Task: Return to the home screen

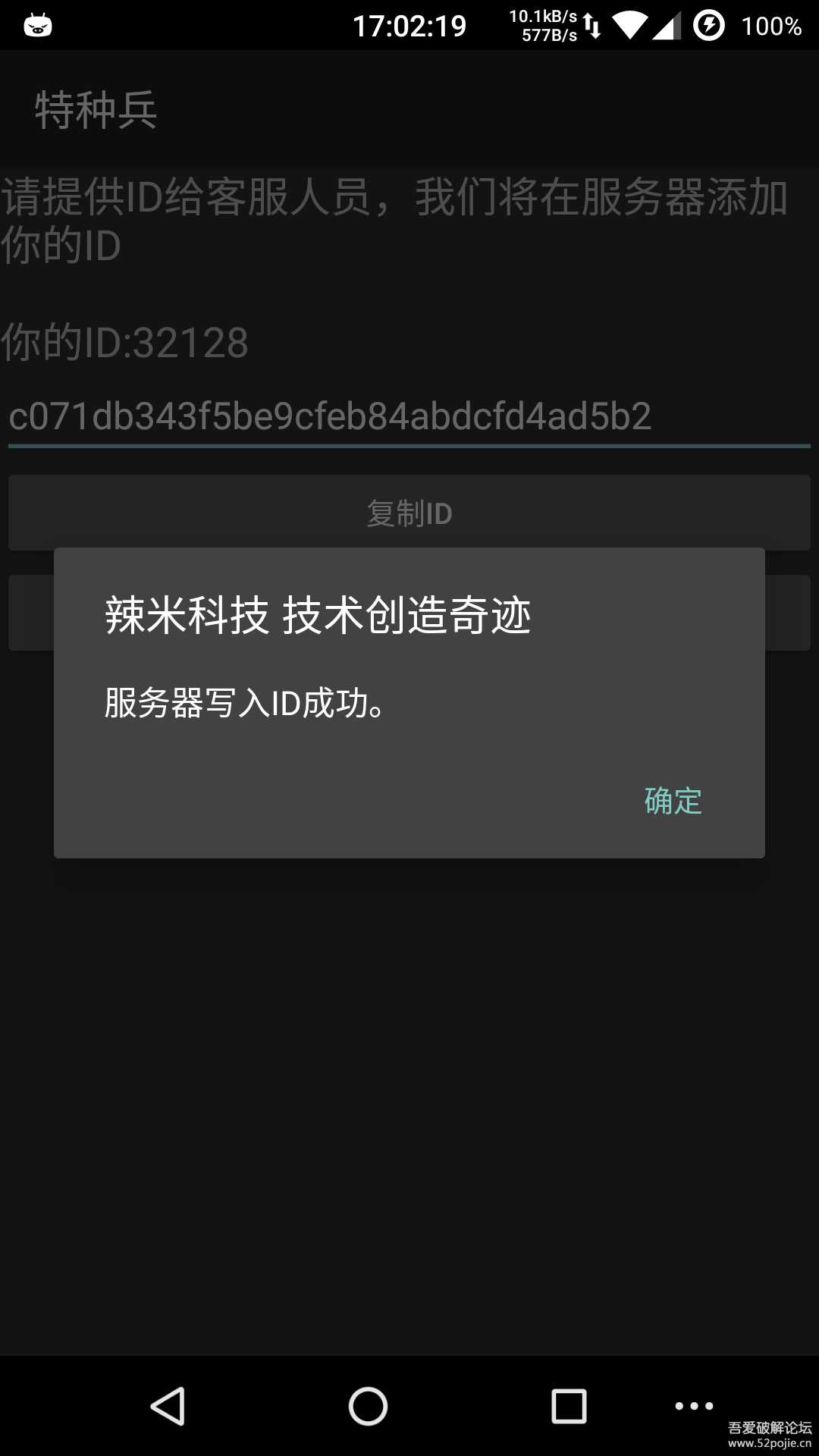Action: coord(369,1406)
